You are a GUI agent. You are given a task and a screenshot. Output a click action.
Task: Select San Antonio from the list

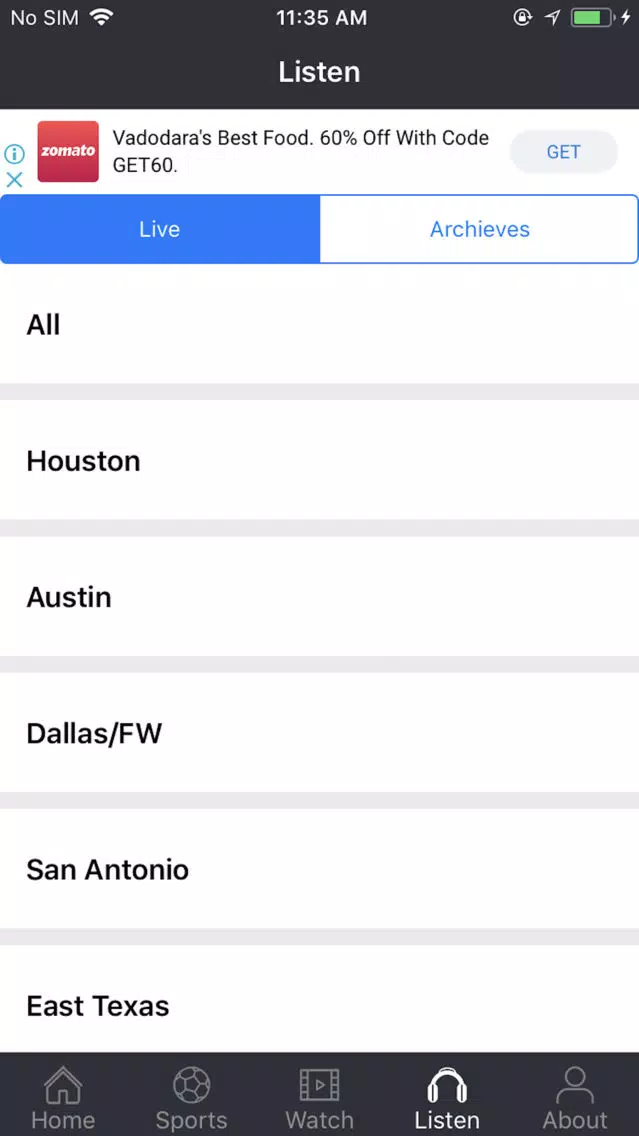tap(320, 869)
